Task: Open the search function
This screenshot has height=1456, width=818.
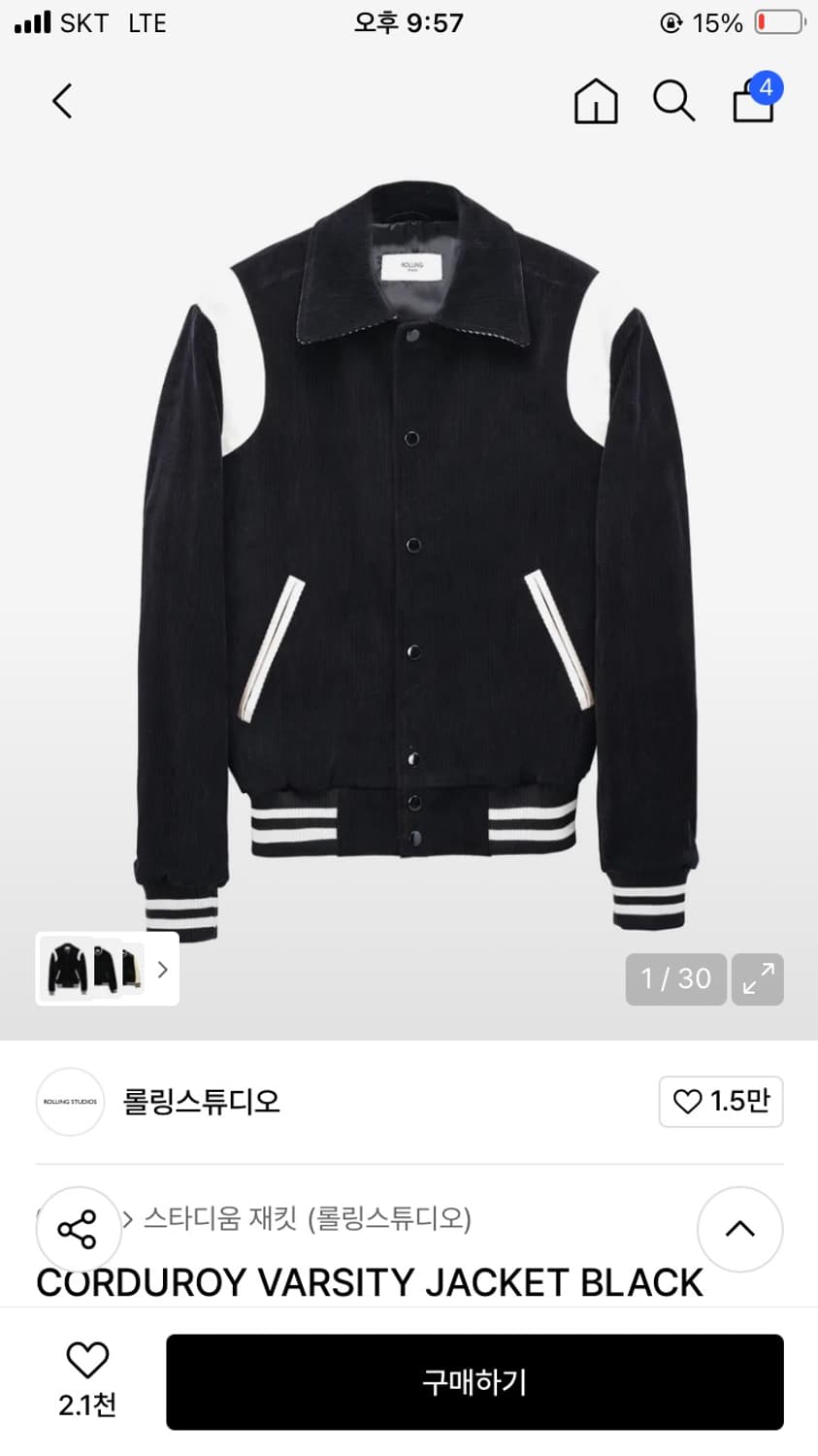Action: click(x=673, y=101)
